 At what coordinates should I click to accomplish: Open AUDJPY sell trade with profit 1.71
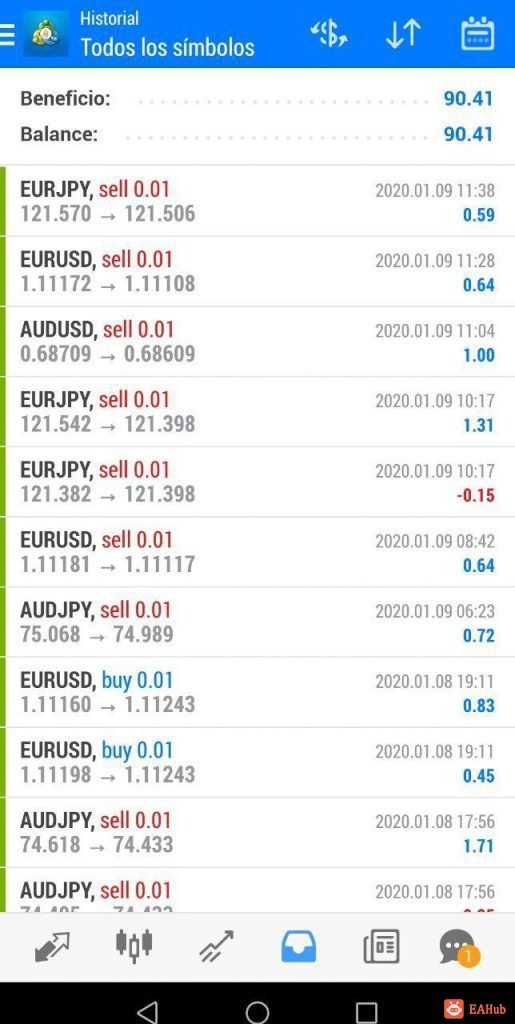[257, 833]
